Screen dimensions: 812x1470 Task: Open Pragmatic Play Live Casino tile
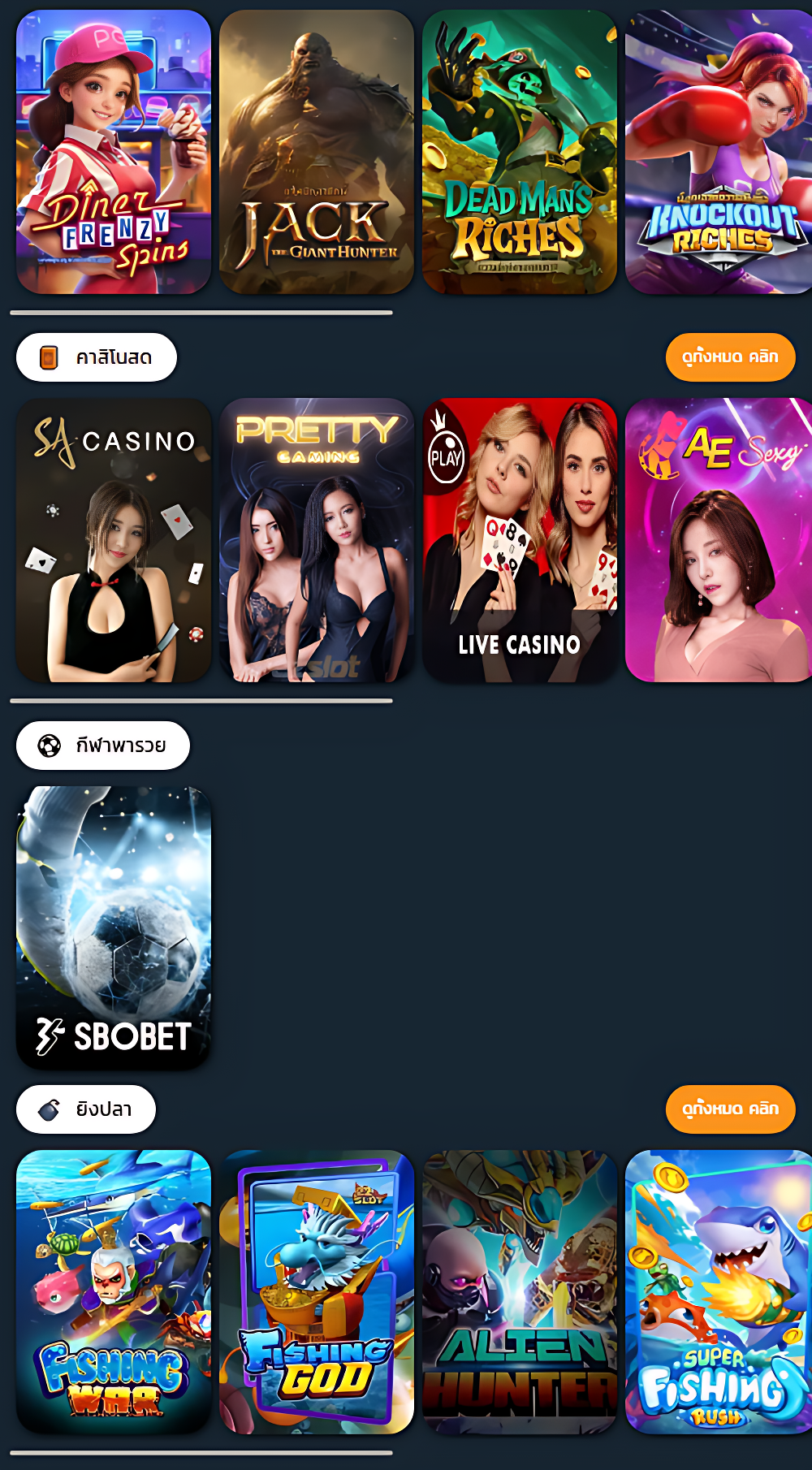click(x=520, y=540)
